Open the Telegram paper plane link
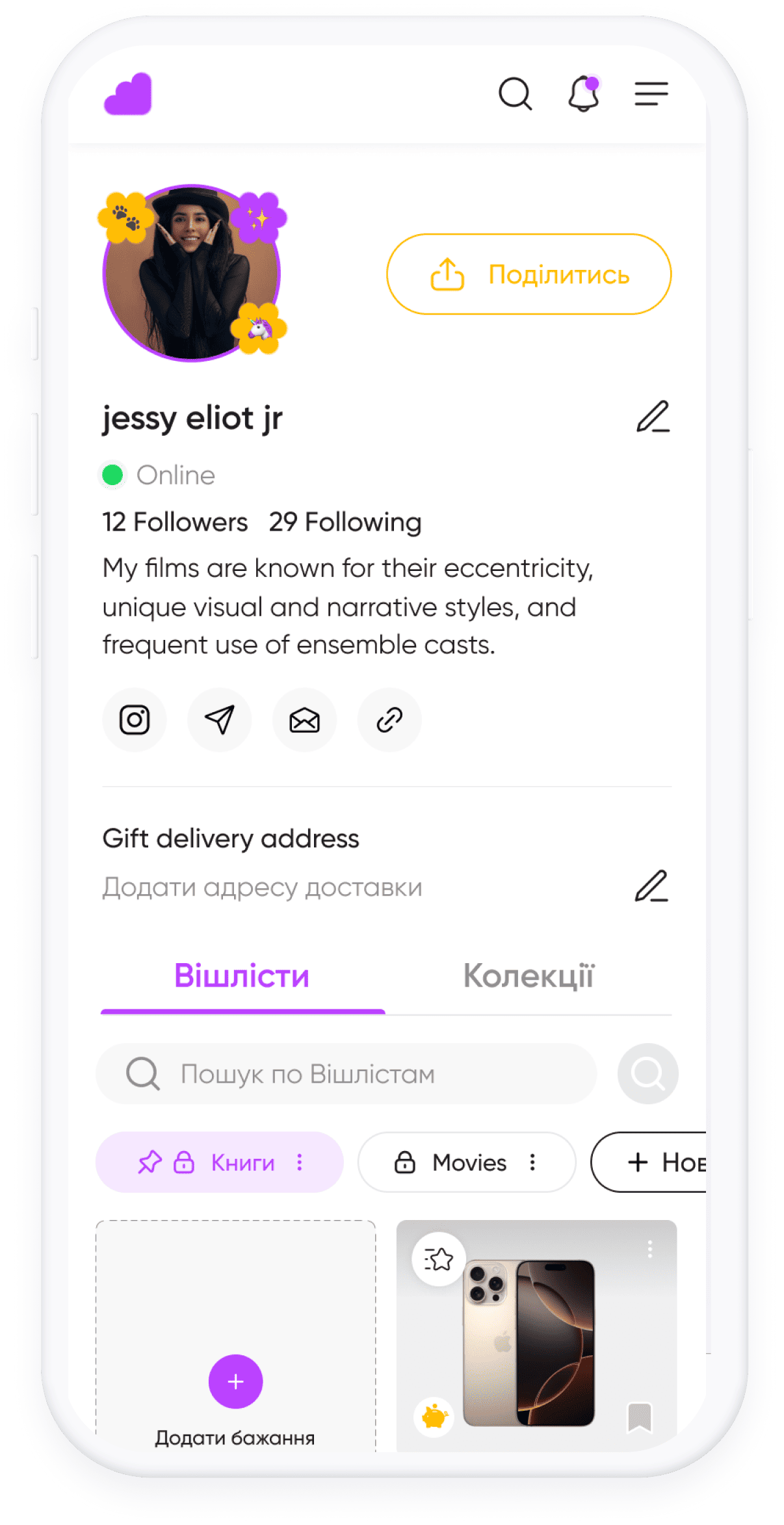 (220, 720)
